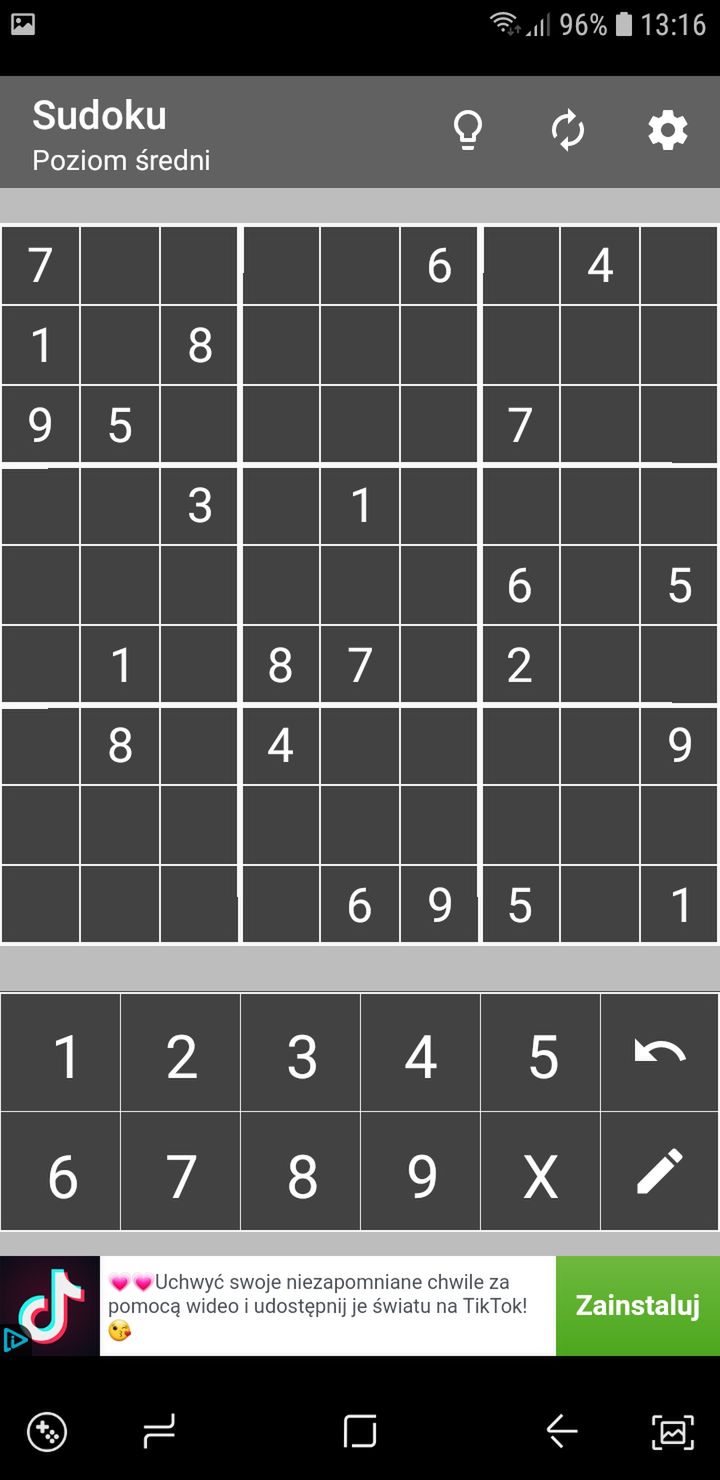Install TikTok via the Zainstaluj button
Viewport: 720px width, 1480px height.
[638, 1306]
